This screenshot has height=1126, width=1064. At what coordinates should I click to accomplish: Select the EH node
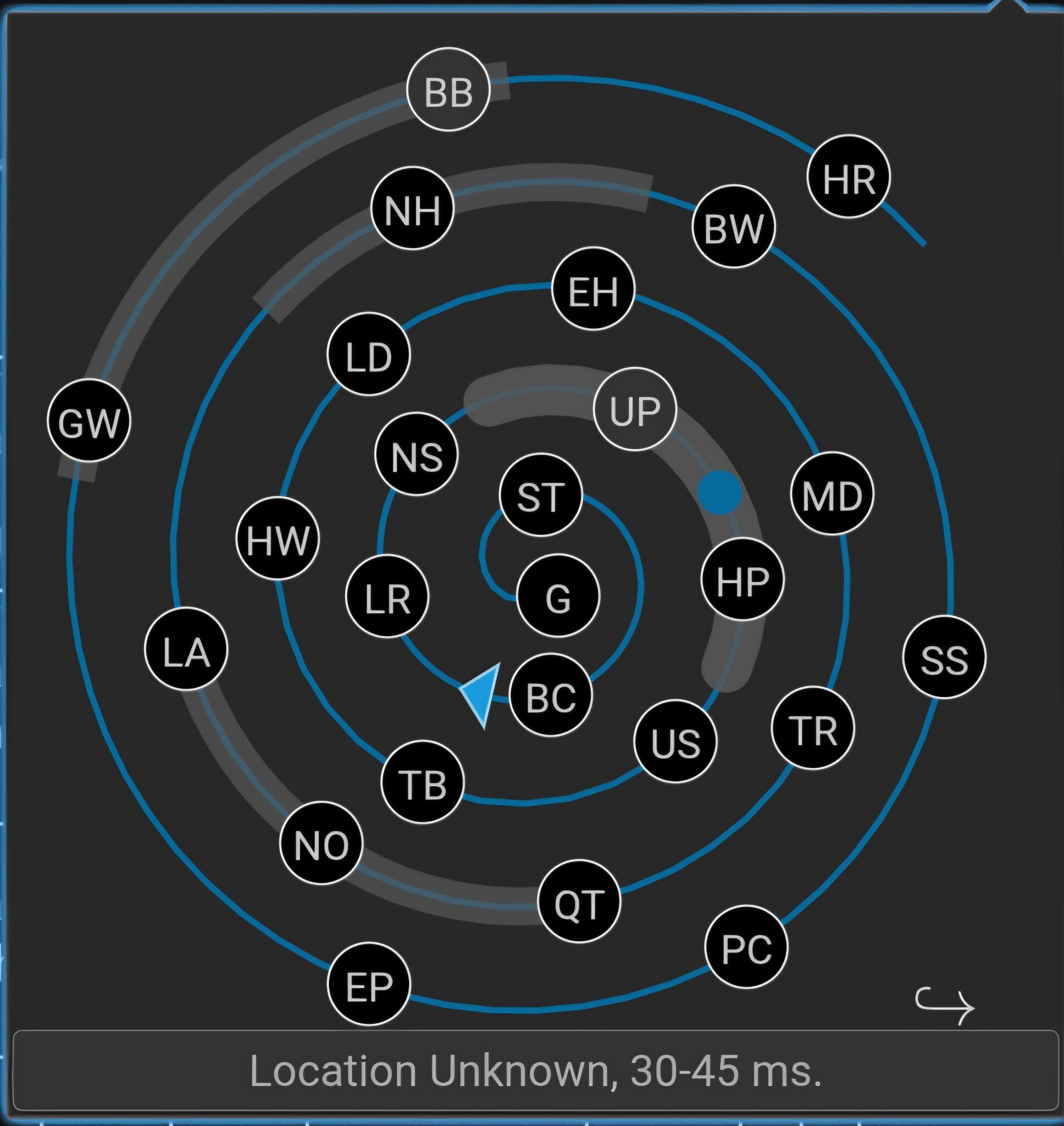pyautogui.click(x=592, y=289)
